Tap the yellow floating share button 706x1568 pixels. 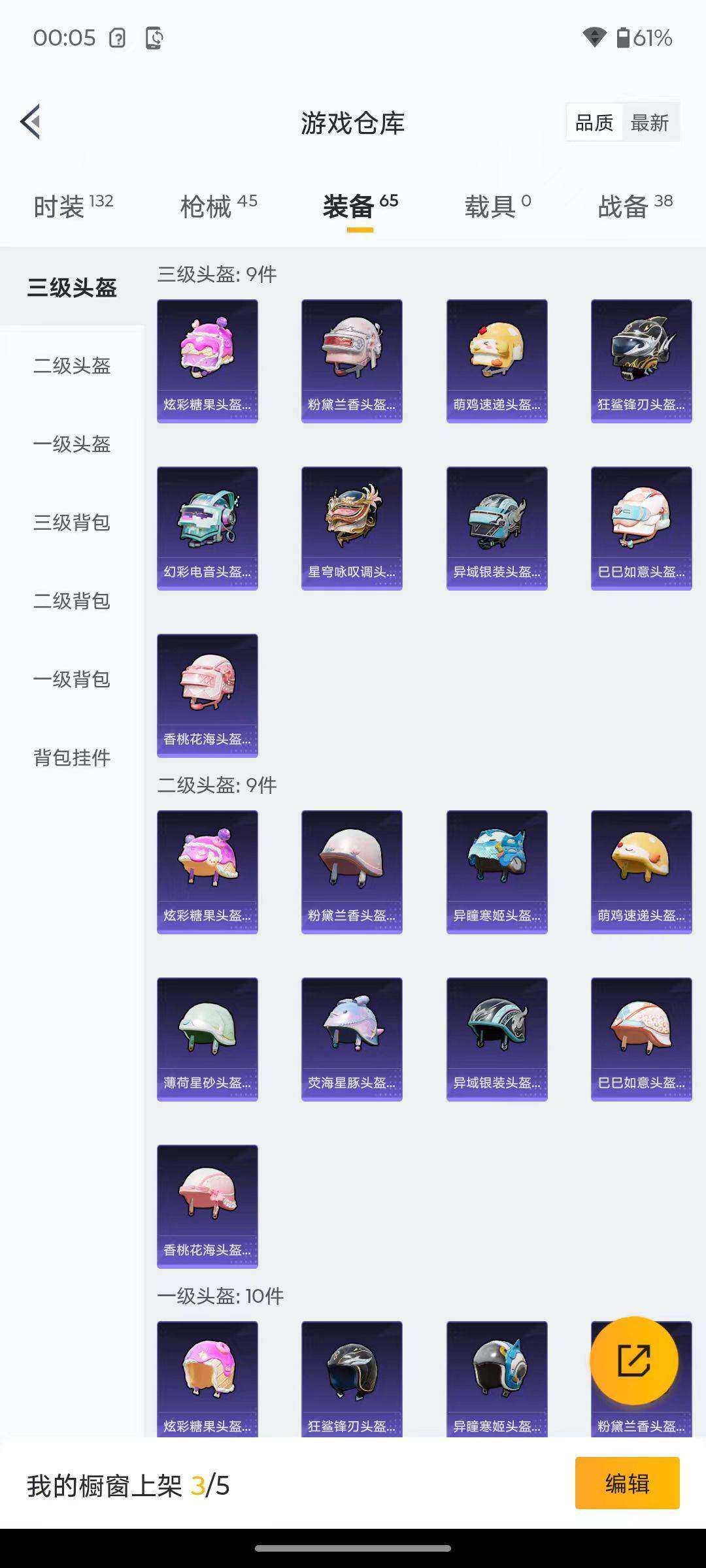pos(633,1360)
